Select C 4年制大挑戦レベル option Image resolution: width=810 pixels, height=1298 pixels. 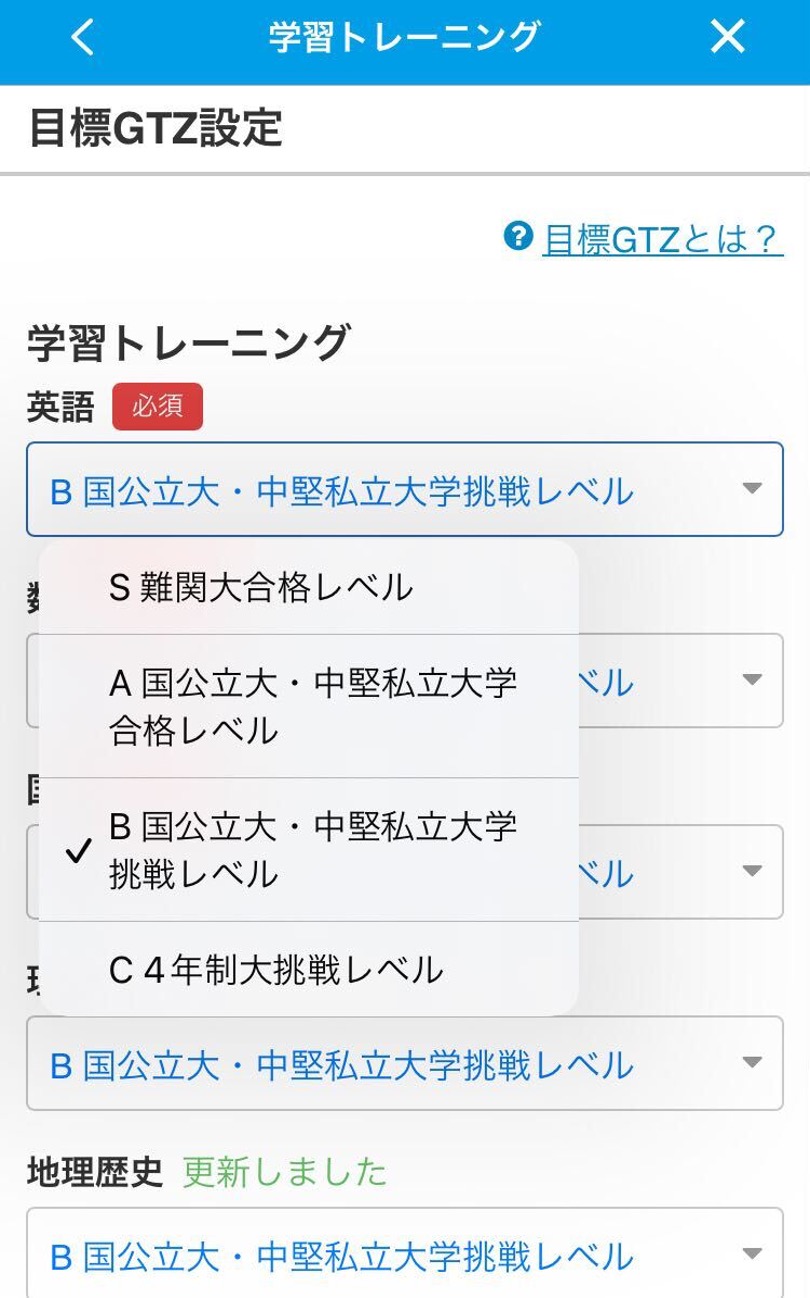click(x=308, y=969)
